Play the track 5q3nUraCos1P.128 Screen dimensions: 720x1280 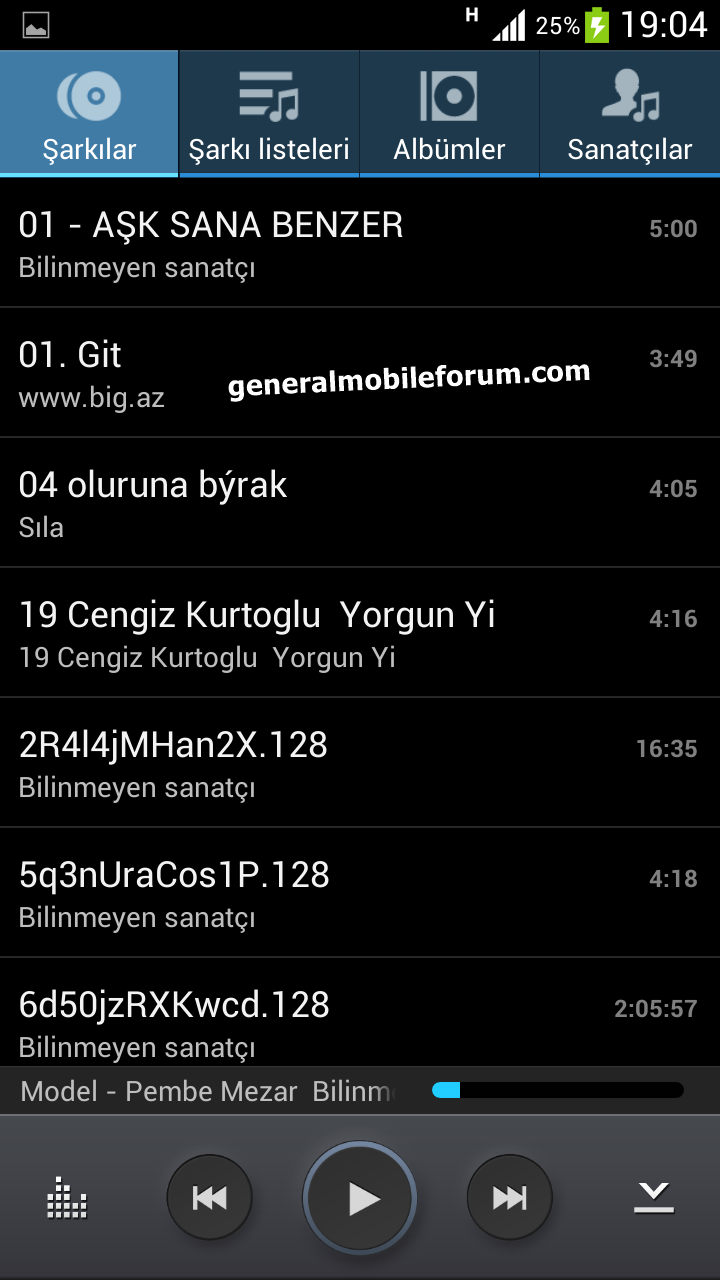coord(360,893)
